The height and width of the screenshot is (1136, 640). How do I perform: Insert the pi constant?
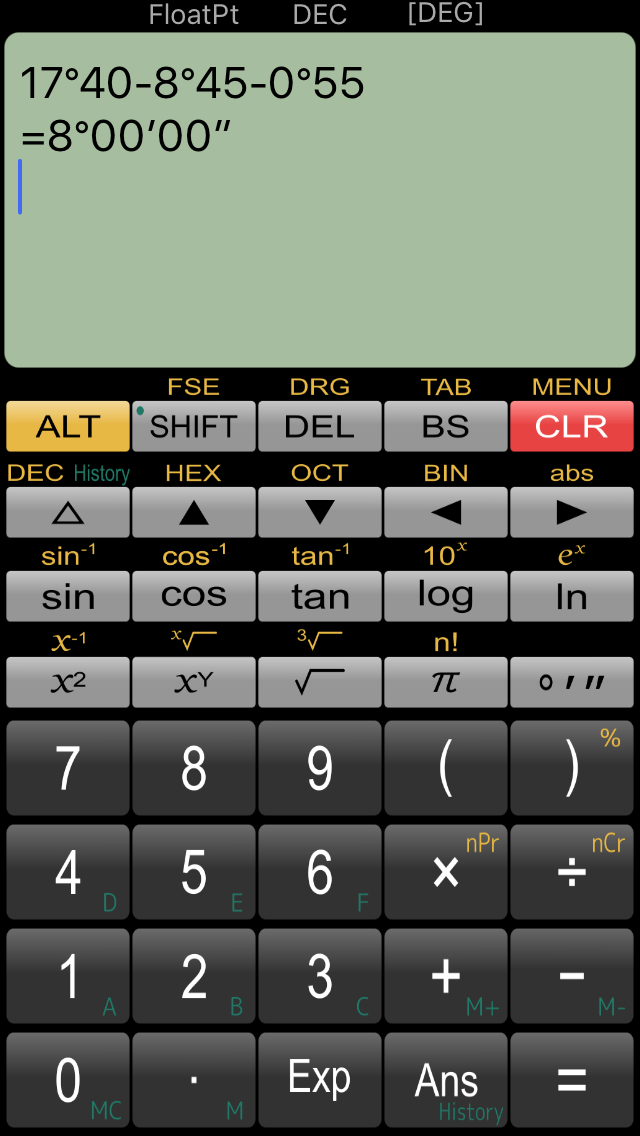point(446,682)
